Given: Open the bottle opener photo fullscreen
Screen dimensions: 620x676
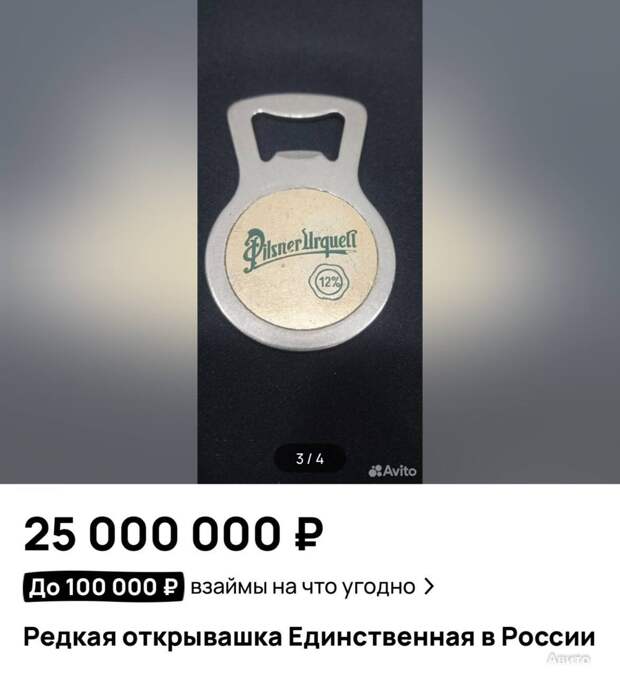Looking at the screenshot, I should 309,240.
